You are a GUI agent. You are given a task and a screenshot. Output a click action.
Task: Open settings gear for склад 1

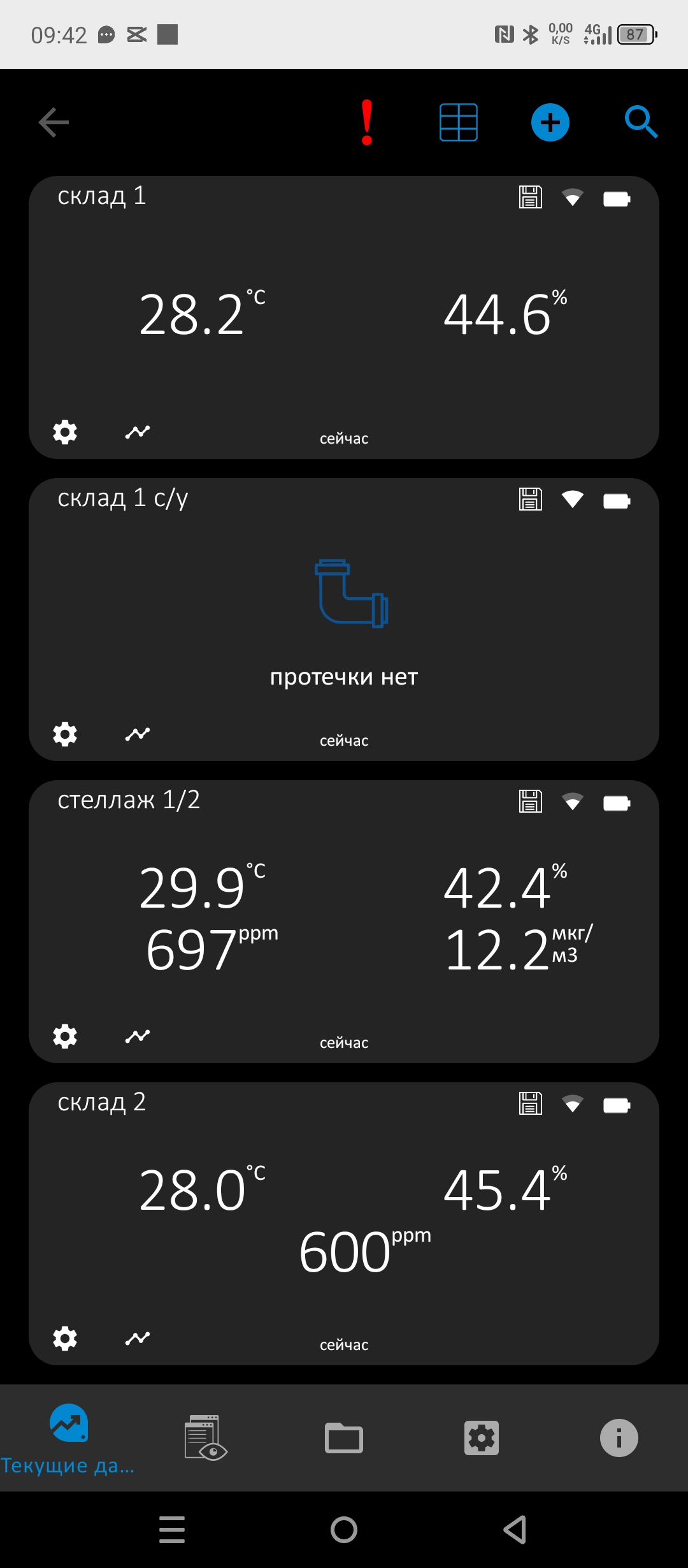[x=65, y=432]
